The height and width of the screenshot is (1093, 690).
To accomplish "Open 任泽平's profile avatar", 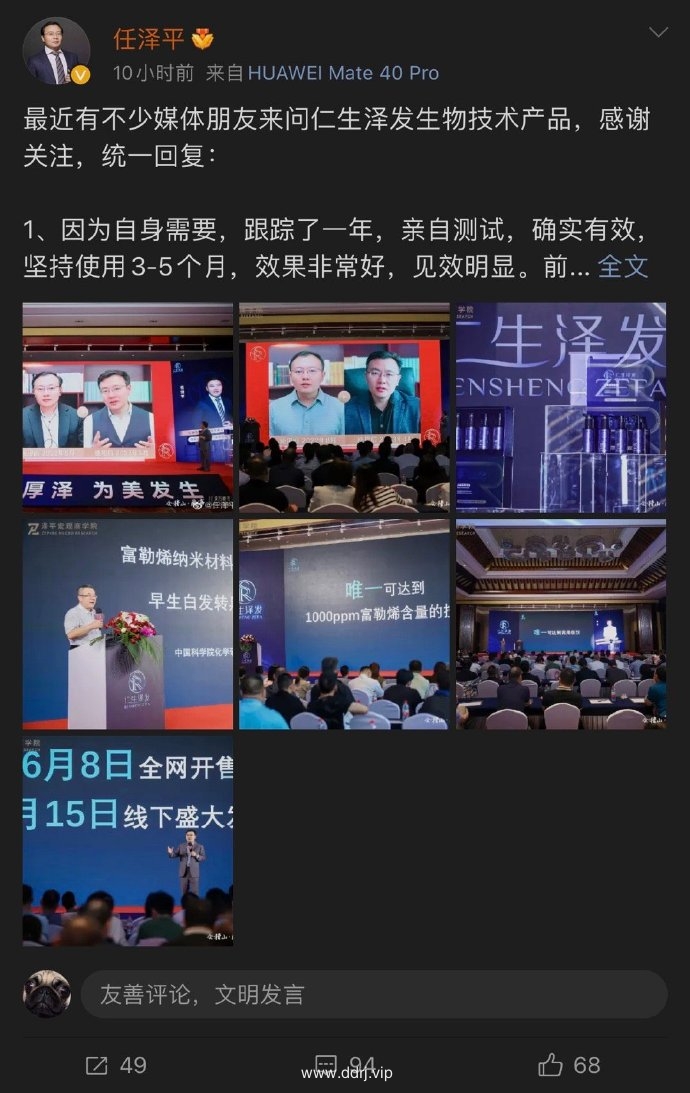I will pyautogui.click(x=57, y=51).
